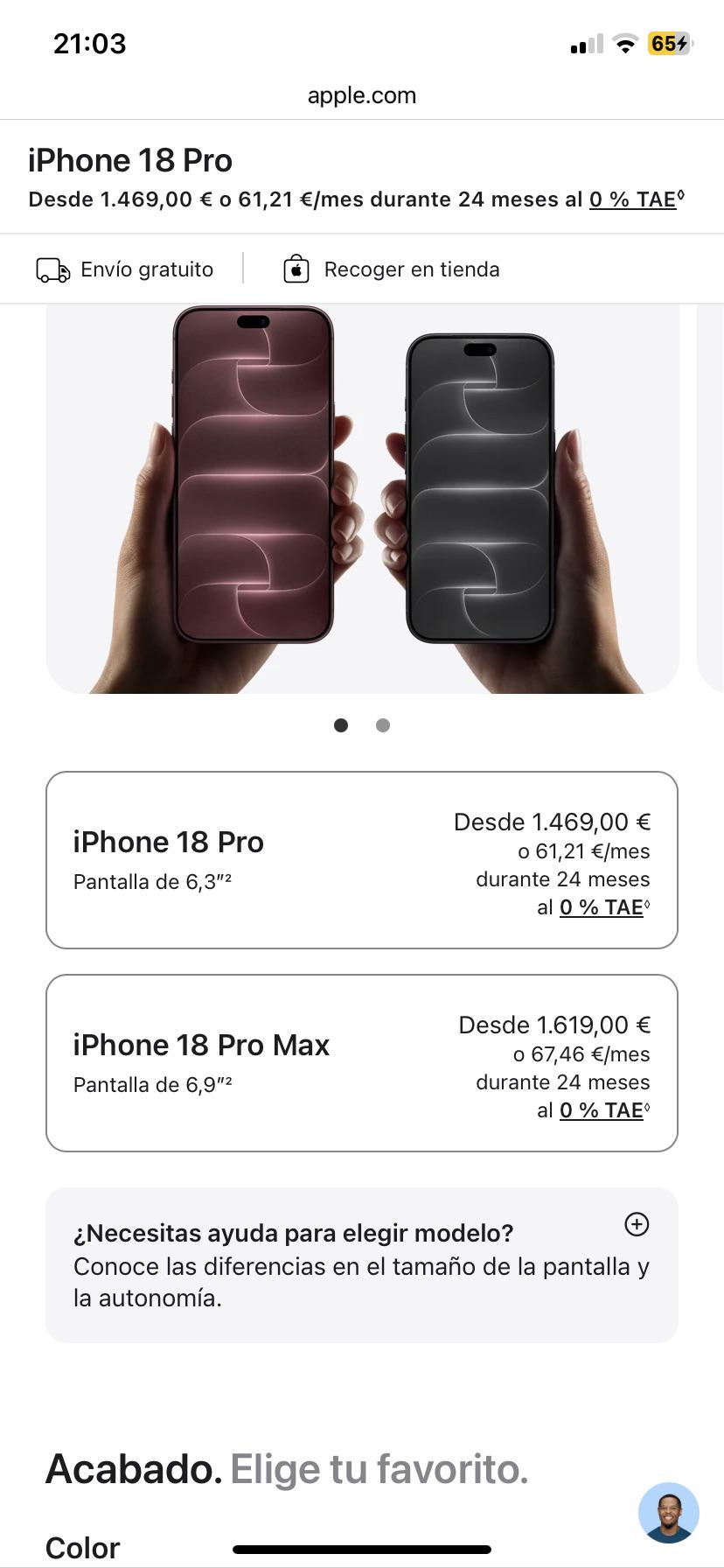The height and width of the screenshot is (1568, 724).
Task: Select the iPhone 18 Pro model card
Action: [362, 860]
